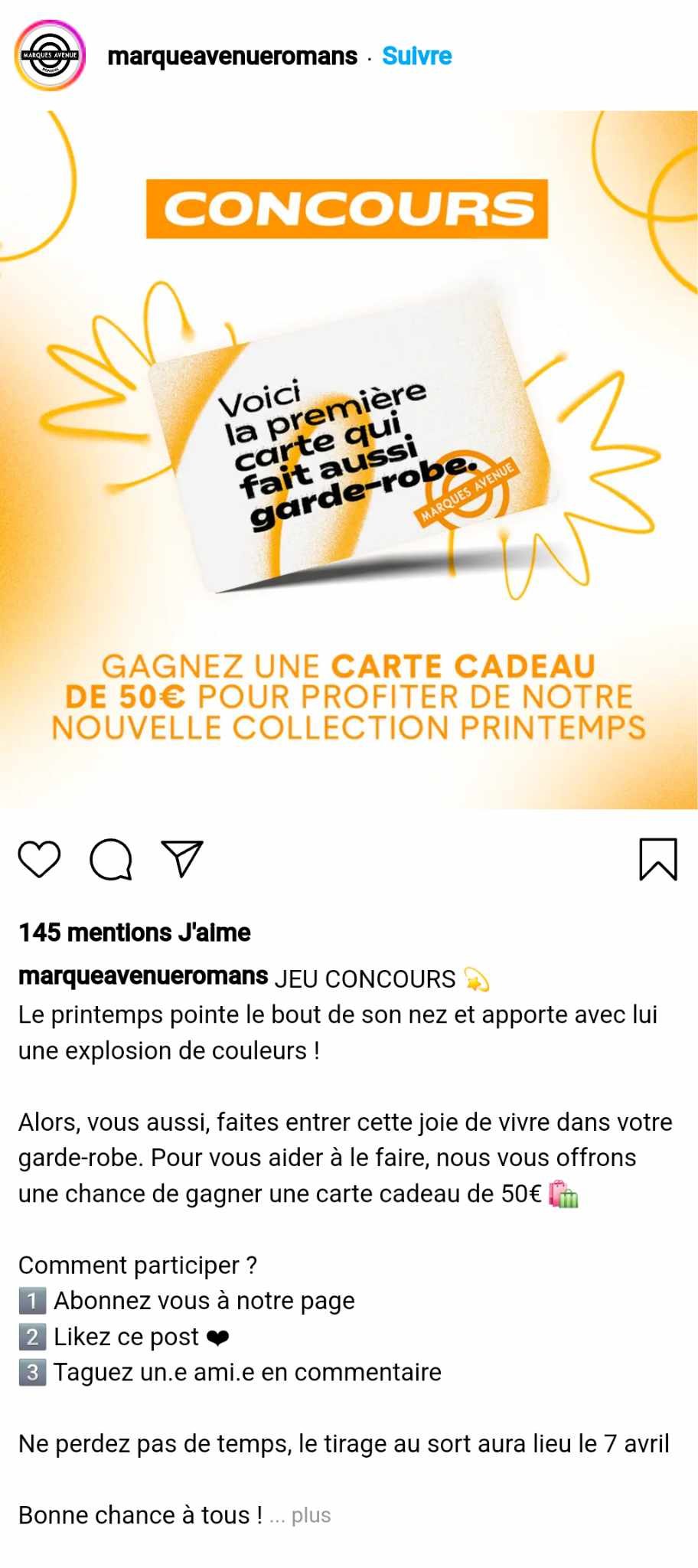Toggle the heart icon to unlike the post
Screen dimensions: 698x1568
[x=39, y=859]
